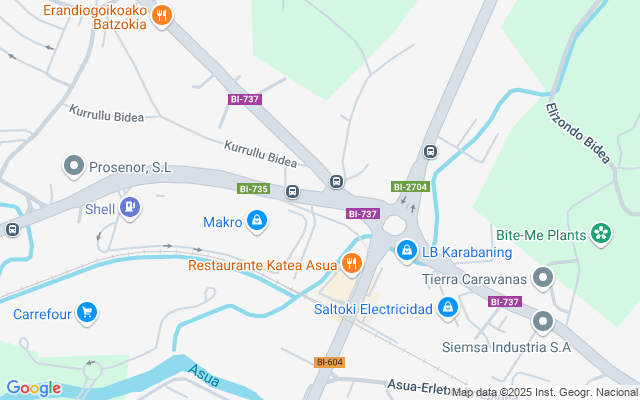Open Erandiogoikoako Batzokia restaurant marker
Screen dimensions: 640x400
click(164, 15)
